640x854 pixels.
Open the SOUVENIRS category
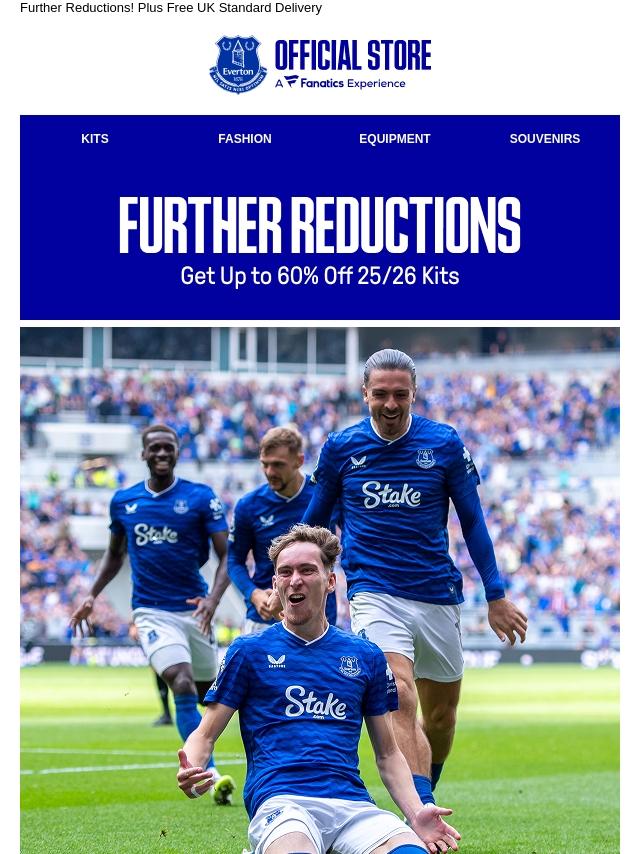(x=544, y=139)
